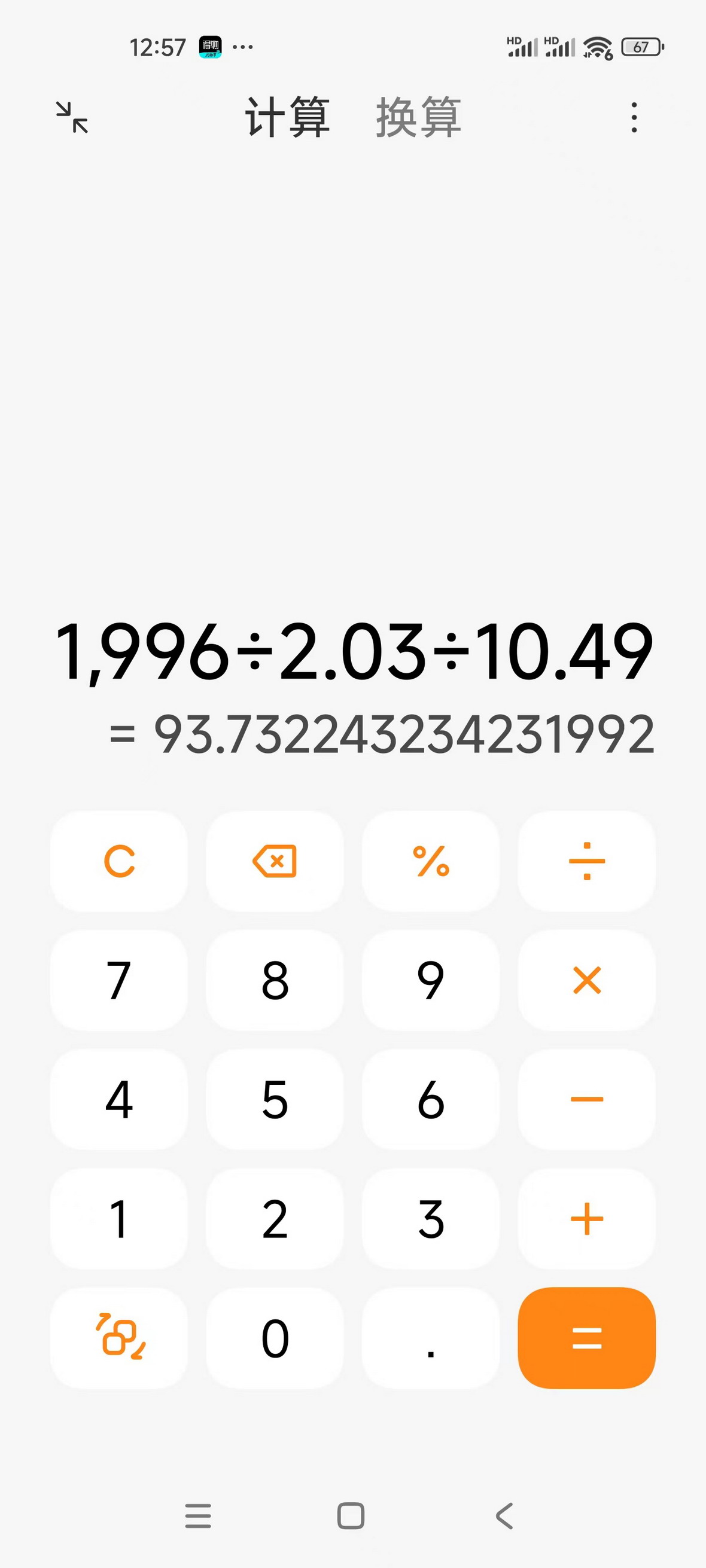Tap the shrink to floating window icon

[72, 117]
